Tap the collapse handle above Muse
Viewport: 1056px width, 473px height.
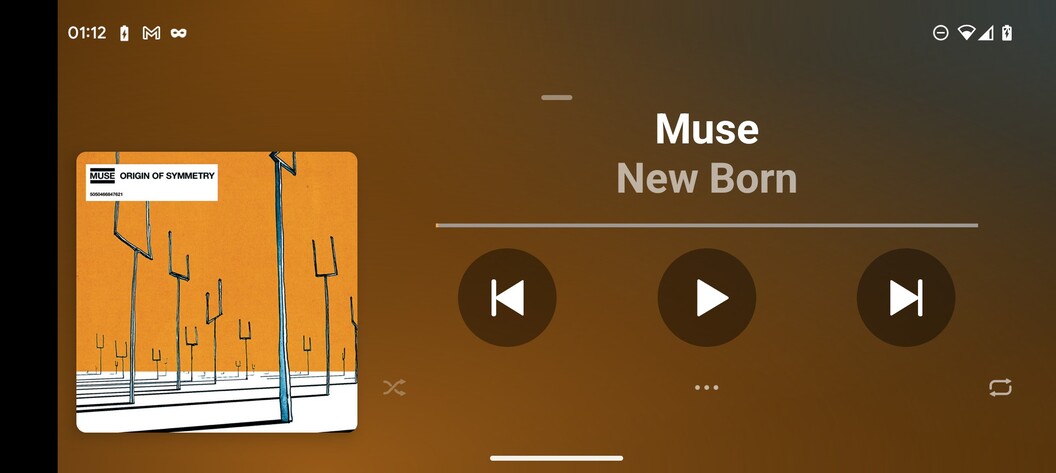pos(557,98)
